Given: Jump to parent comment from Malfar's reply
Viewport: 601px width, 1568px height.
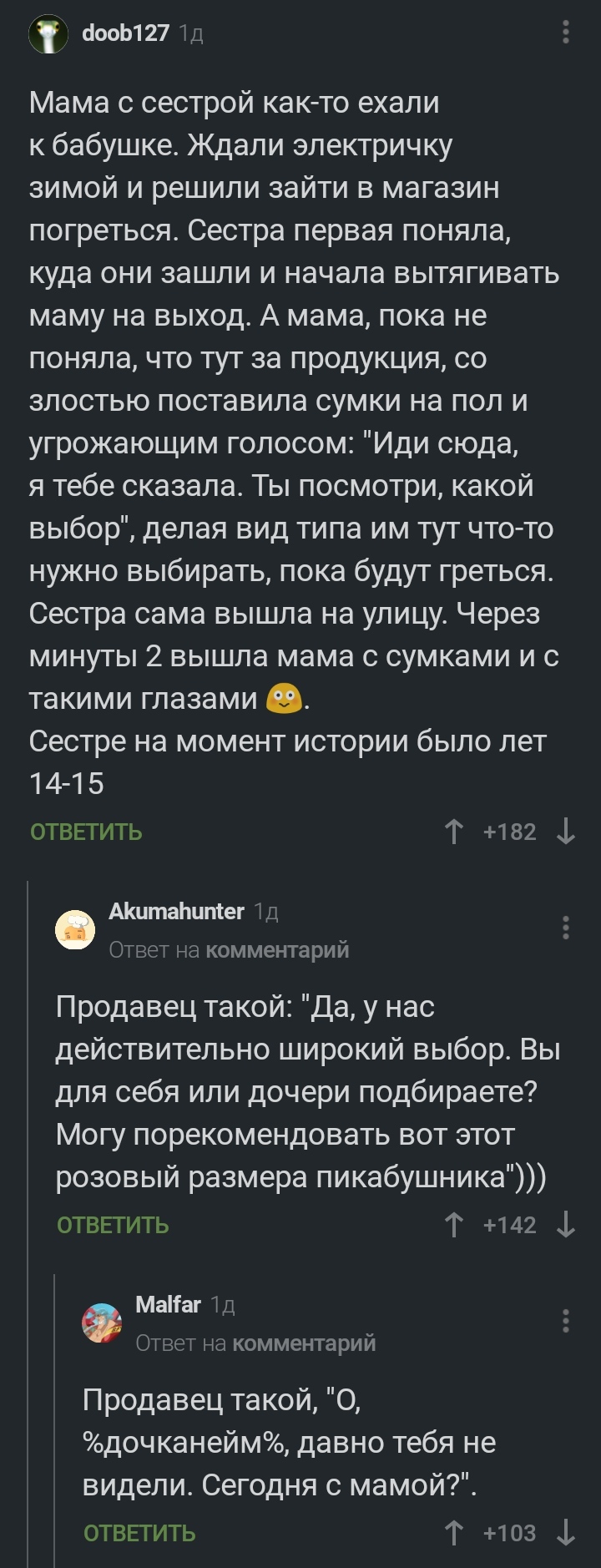Looking at the screenshot, I should (x=304, y=1343).
